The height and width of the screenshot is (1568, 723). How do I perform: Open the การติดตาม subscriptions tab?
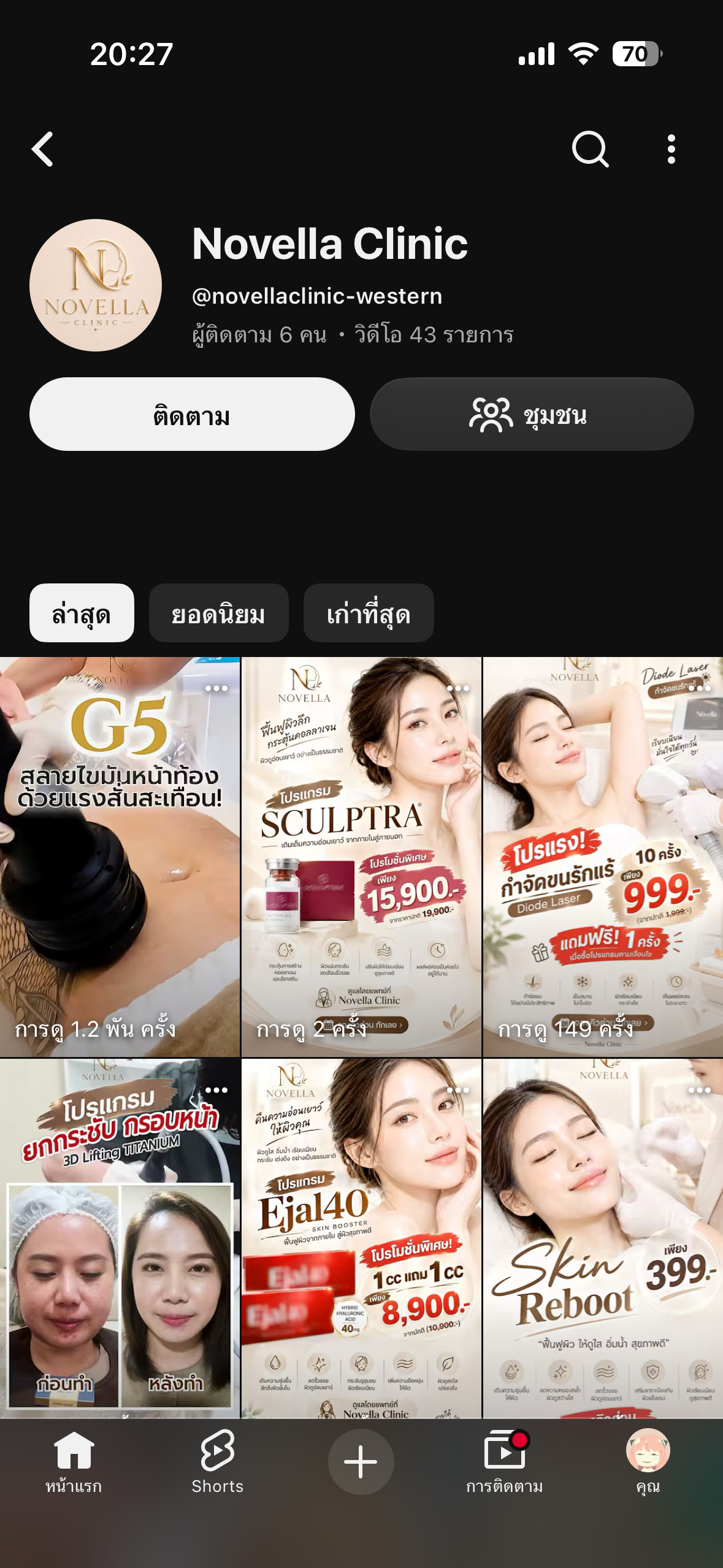coord(504,1462)
